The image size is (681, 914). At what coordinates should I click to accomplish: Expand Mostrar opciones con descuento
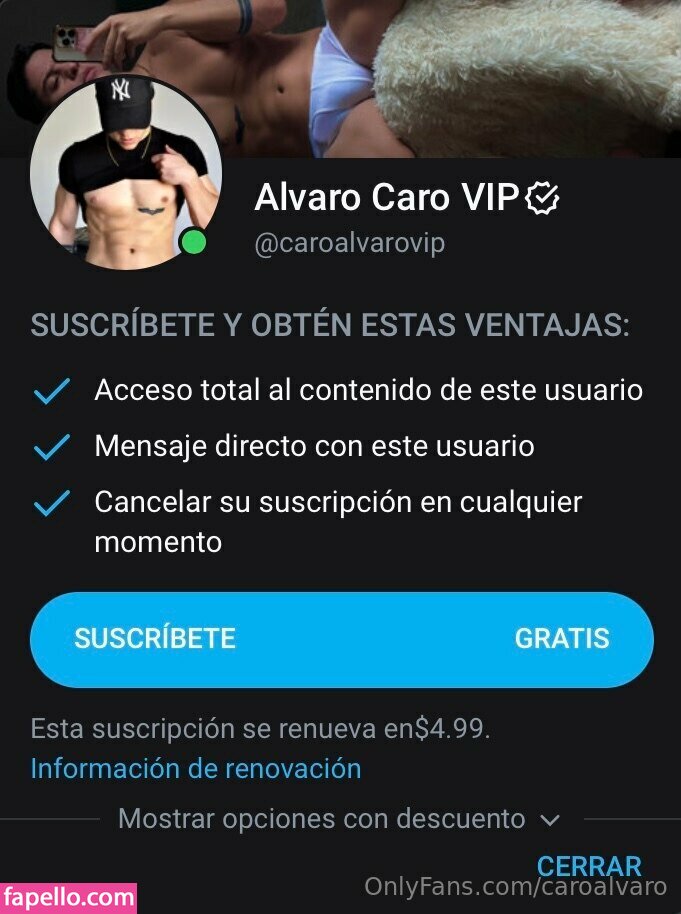pyautogui.click(x=339, y=819)
